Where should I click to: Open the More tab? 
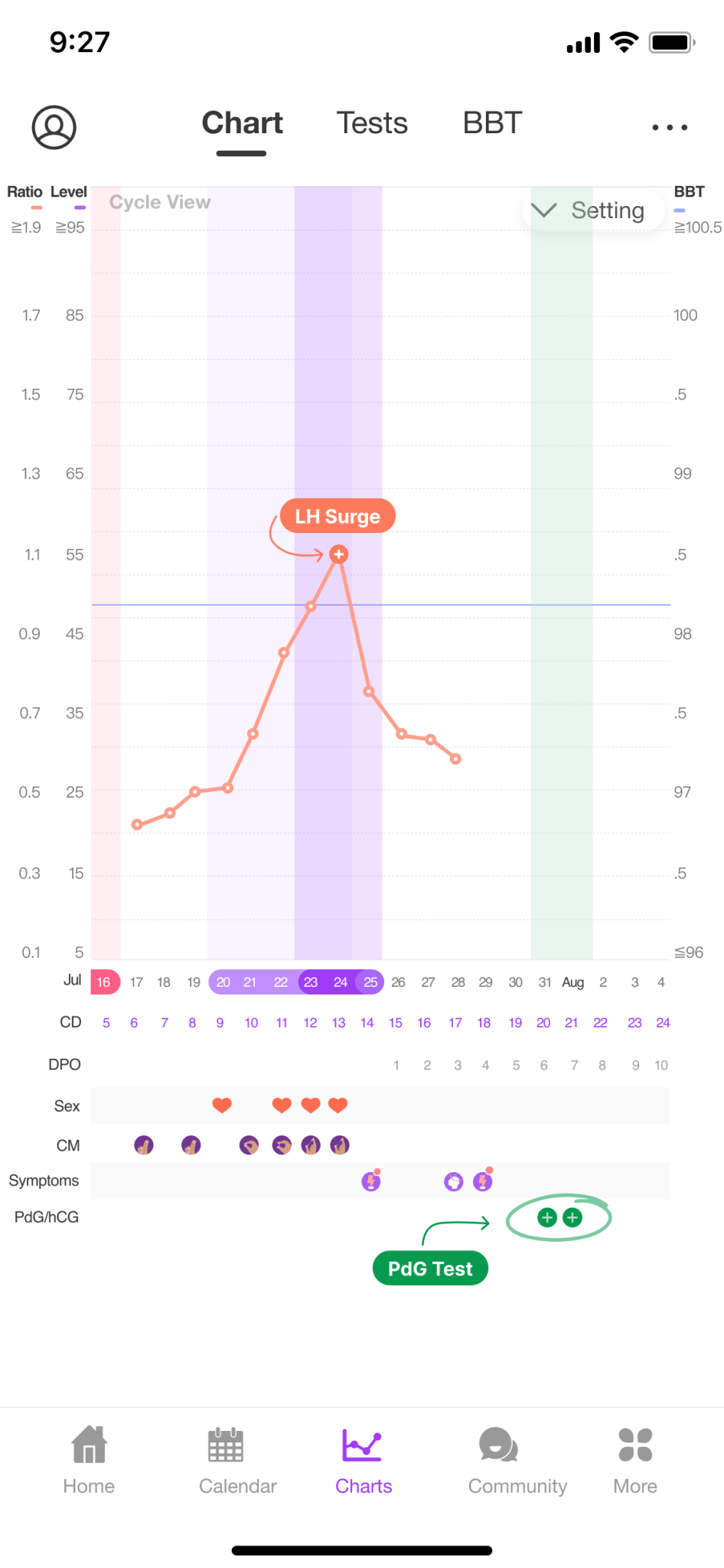click(x=635, y=1460)
